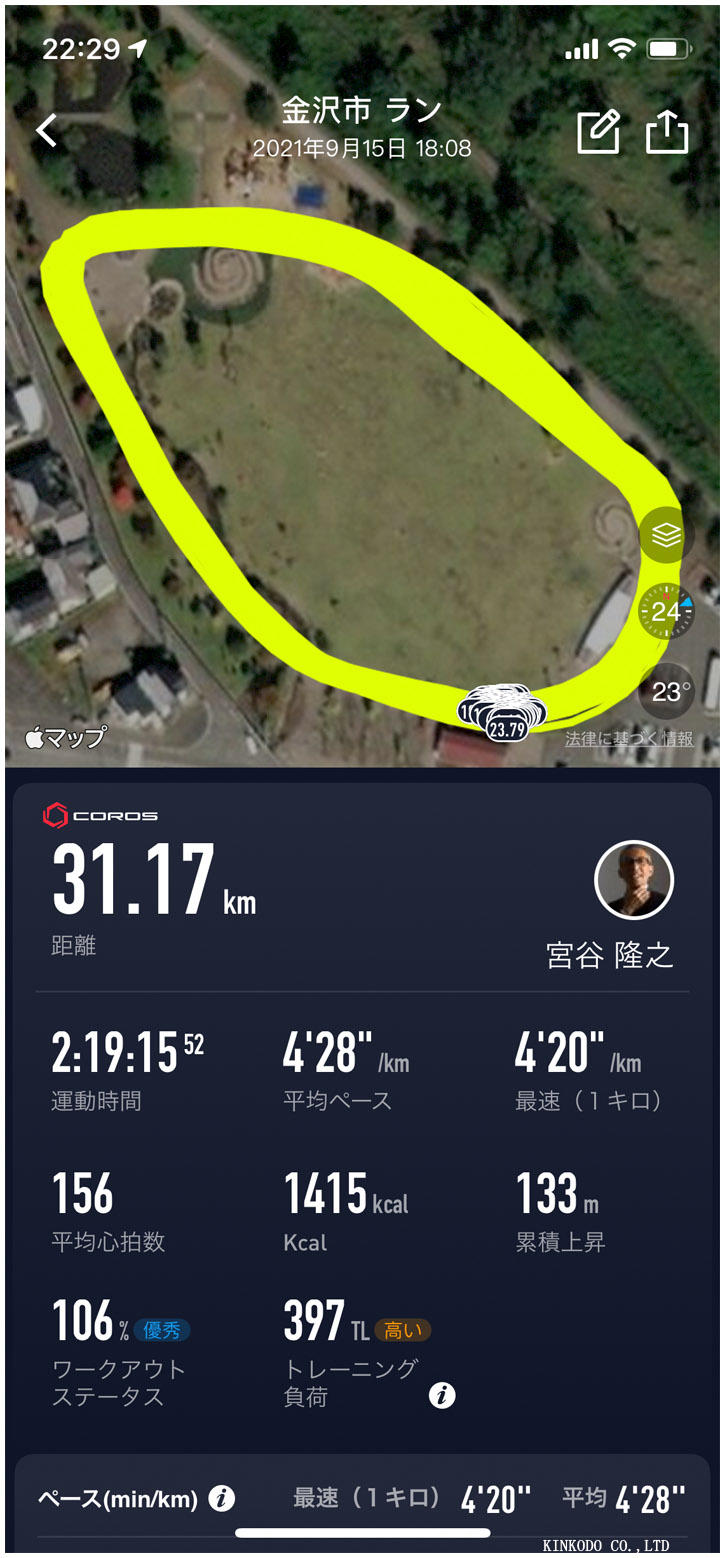Viewport: 725px width, 1558px height.
Task: Open the map layers button
Action: coord(666,536)
